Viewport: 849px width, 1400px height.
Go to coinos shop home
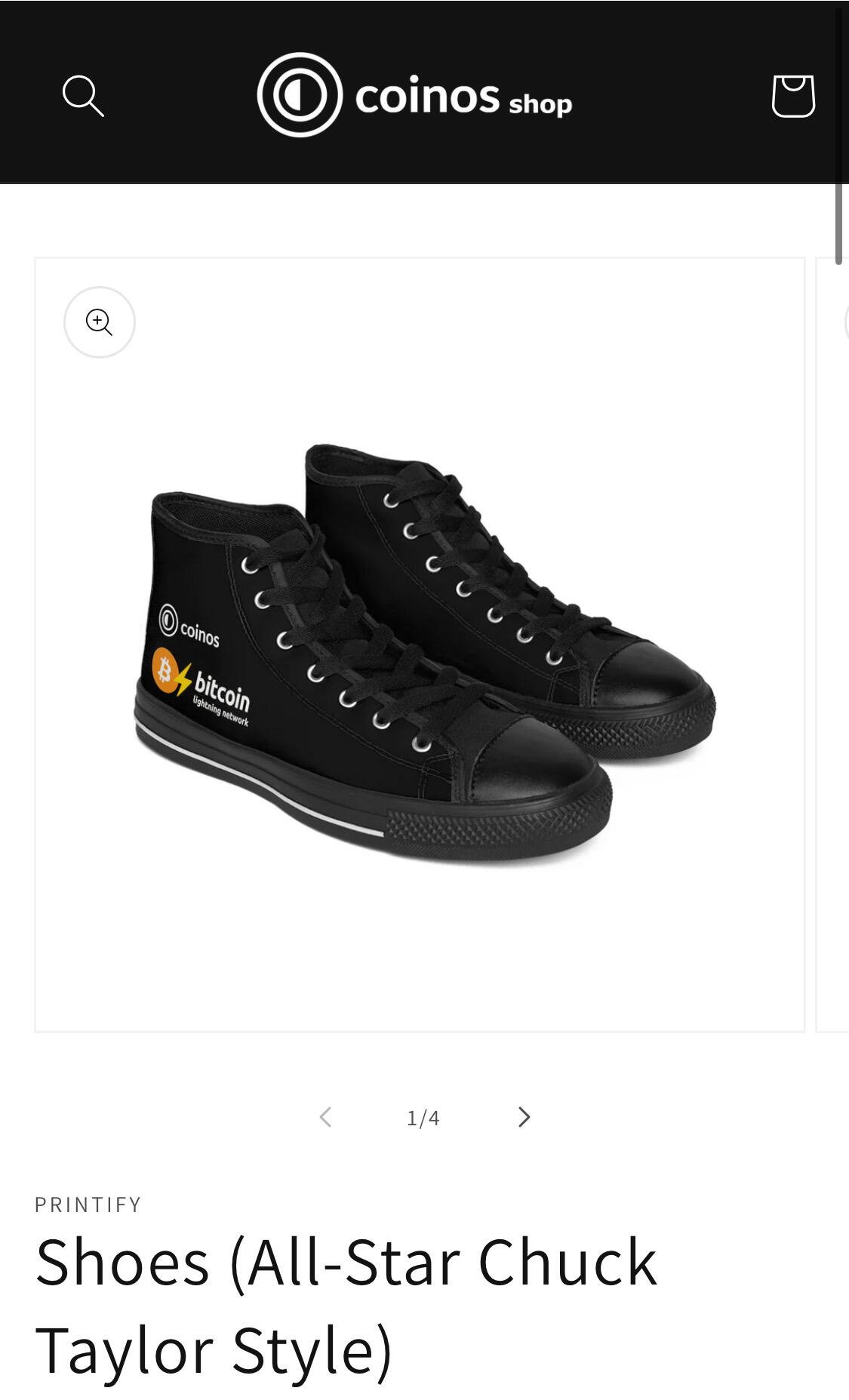pyautogui.click(x=414, y=95)
